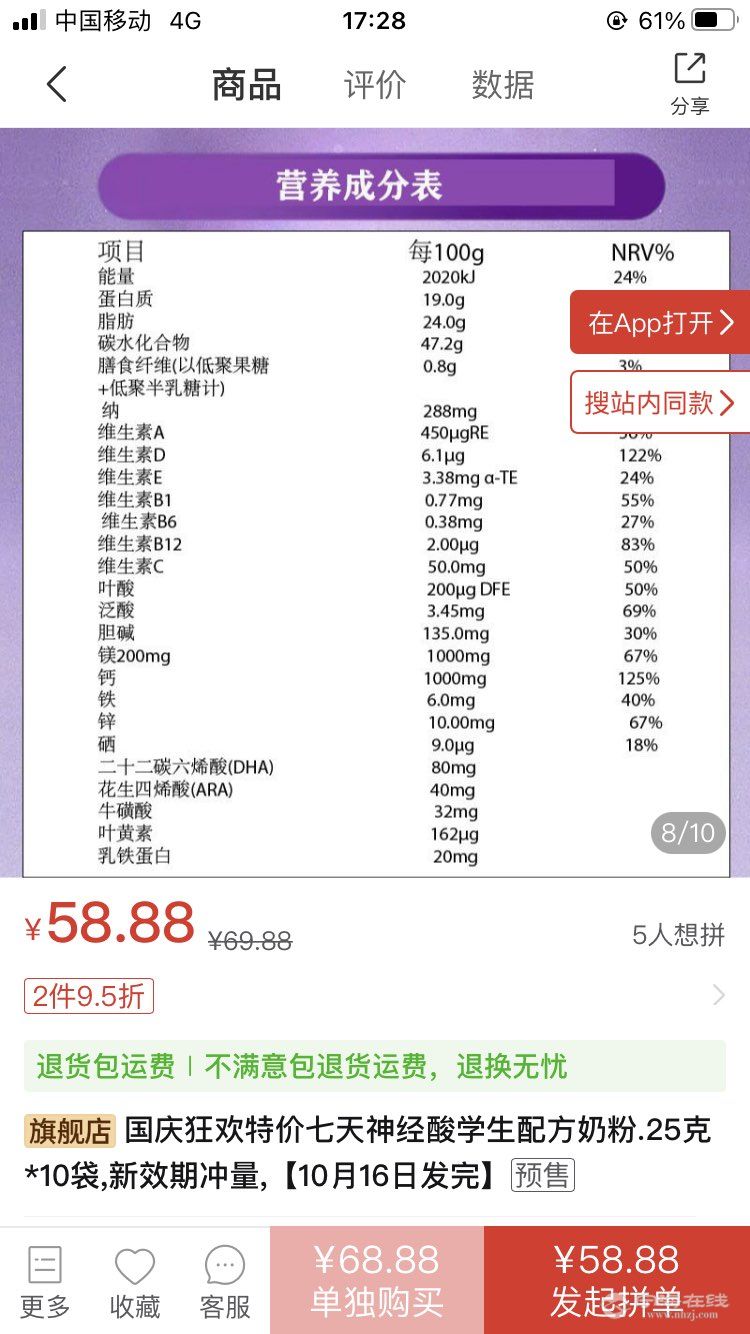This screenshot has width=750, height=1334.
Task: Search similar items with 搜站内同款
Action: (660, 402)
